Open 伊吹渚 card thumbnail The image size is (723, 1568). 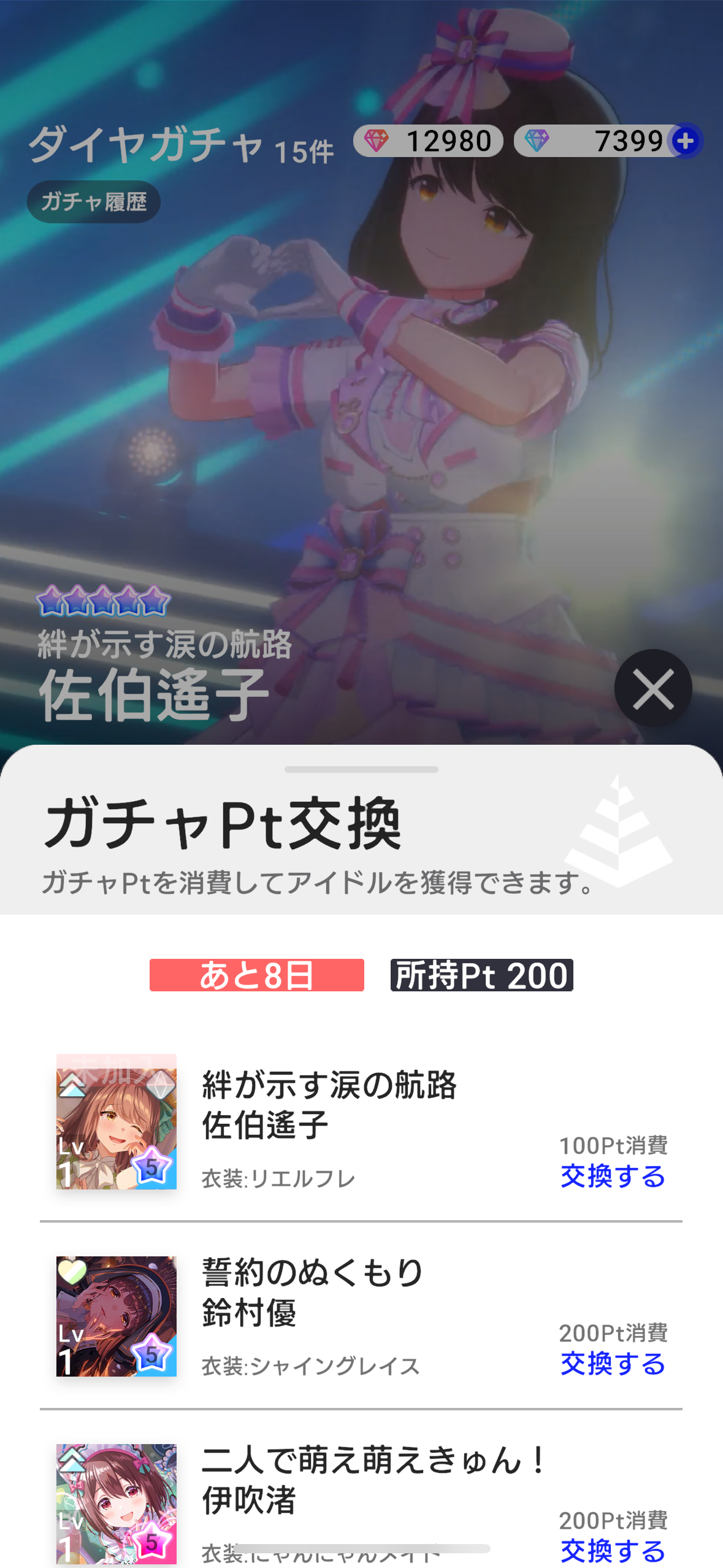pos(117,1503)
